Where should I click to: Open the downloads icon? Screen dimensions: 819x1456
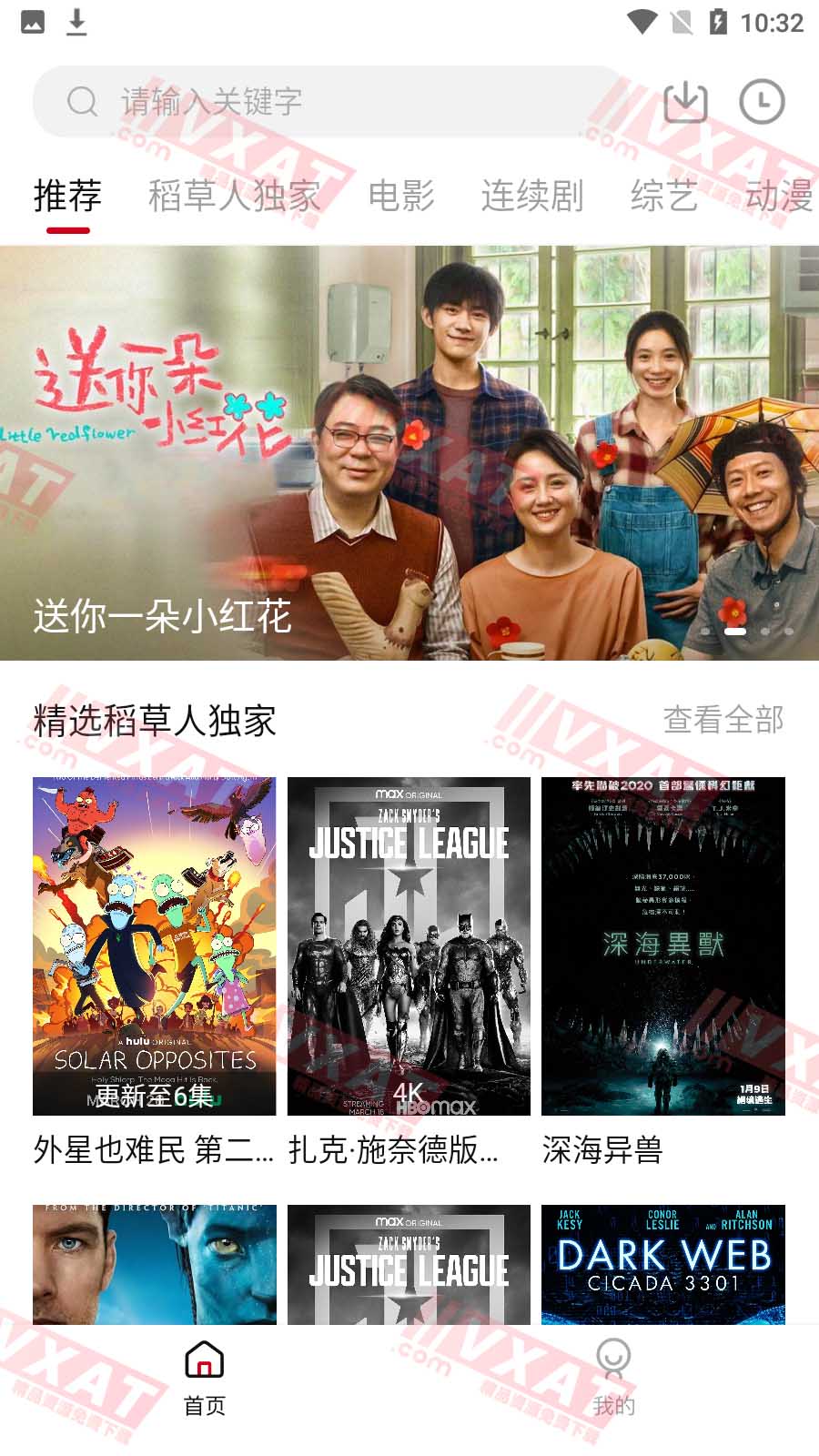(685, 101)
